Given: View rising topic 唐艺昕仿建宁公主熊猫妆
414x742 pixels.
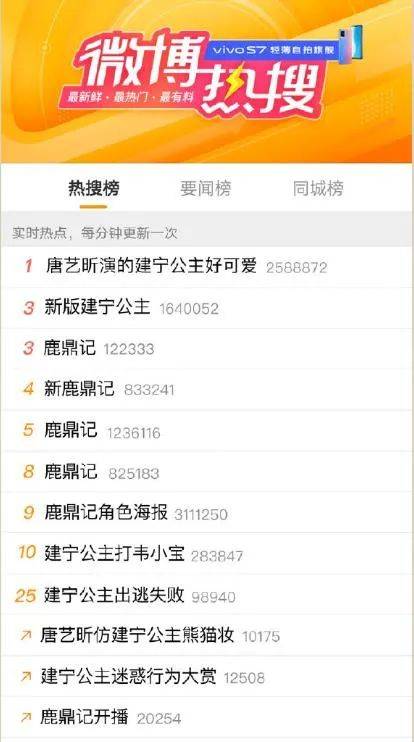Looking at the screenshot, I should tap(207, 635).
